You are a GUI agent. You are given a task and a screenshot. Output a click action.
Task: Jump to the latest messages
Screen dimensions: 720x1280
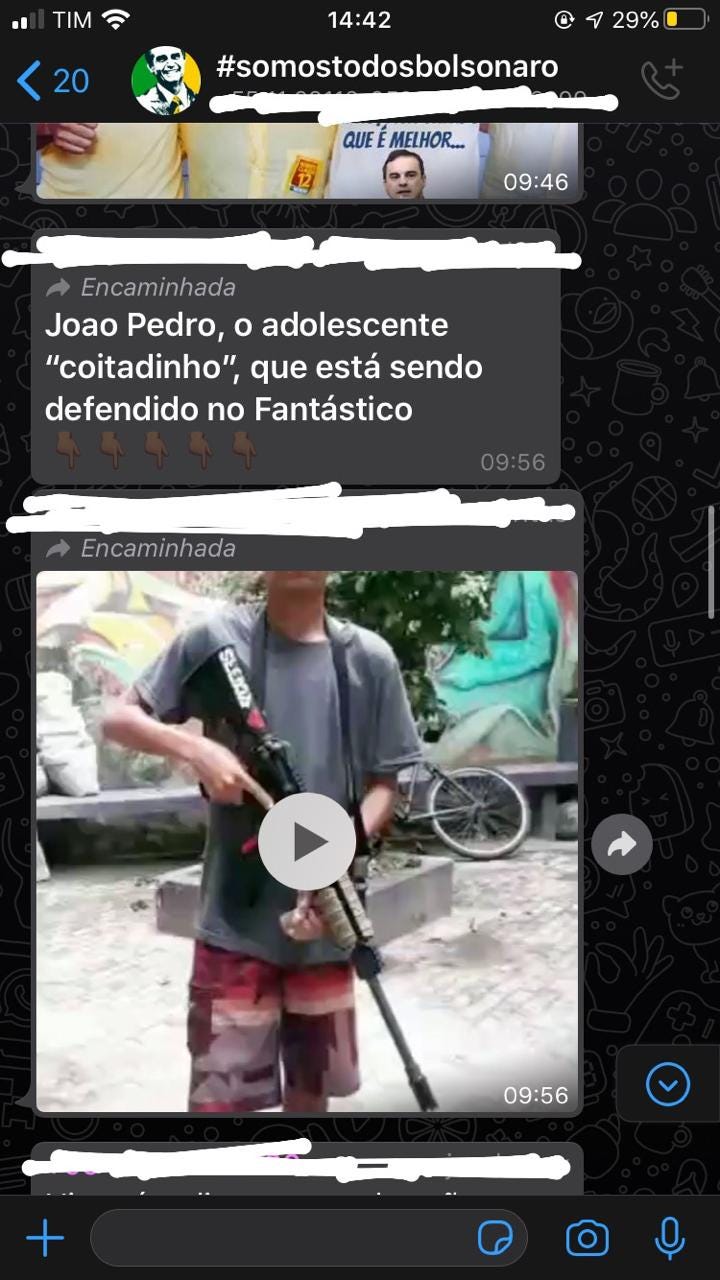coord(667,1084)
